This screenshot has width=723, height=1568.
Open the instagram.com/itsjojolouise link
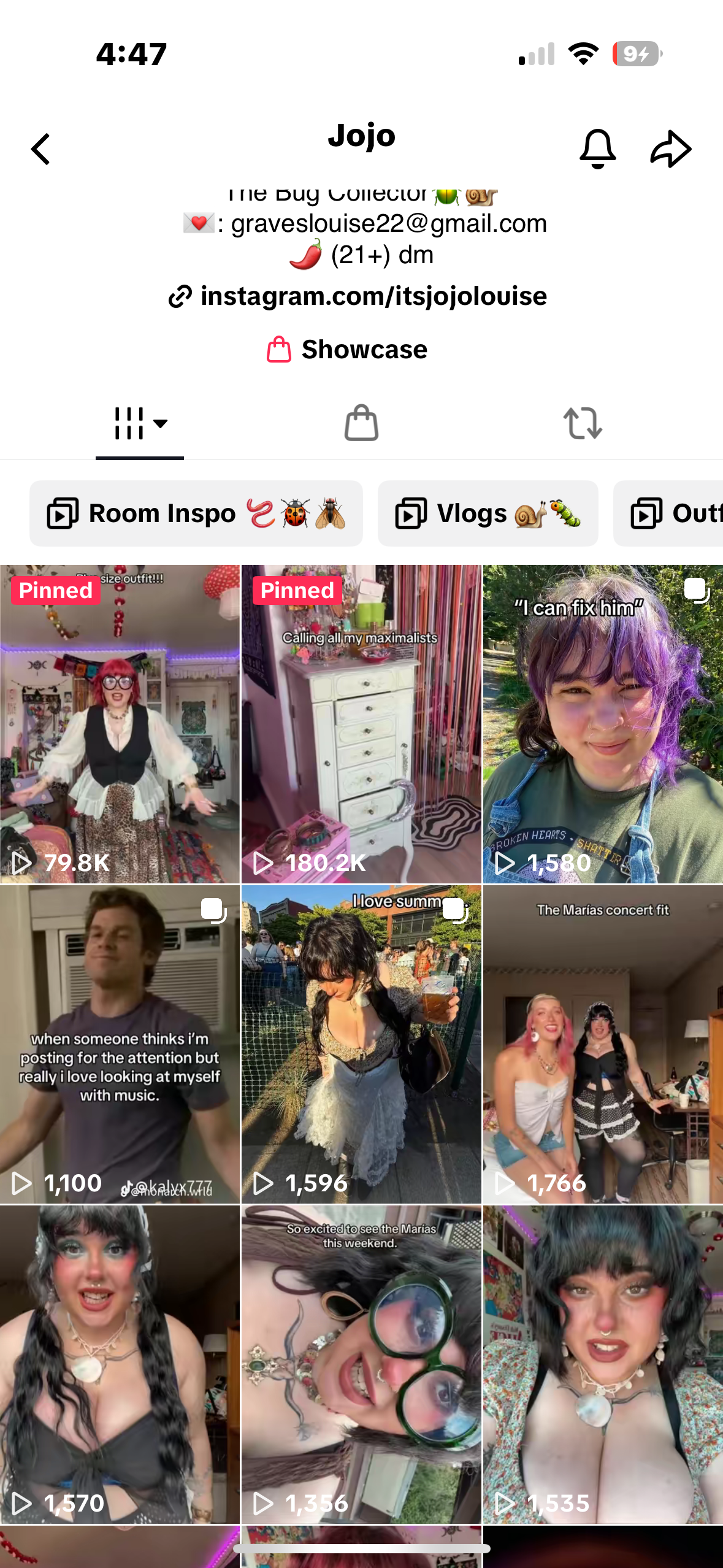coord(358,296)
